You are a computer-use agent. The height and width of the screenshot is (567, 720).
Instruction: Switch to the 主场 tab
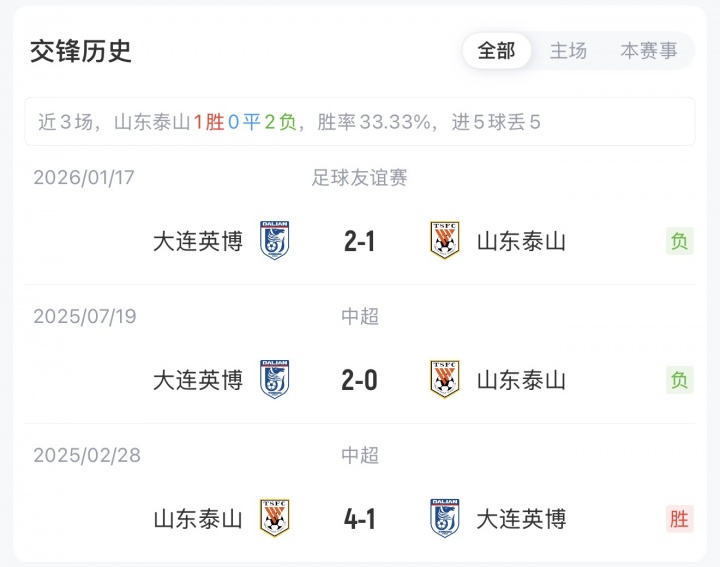click(x=568, y=51)
